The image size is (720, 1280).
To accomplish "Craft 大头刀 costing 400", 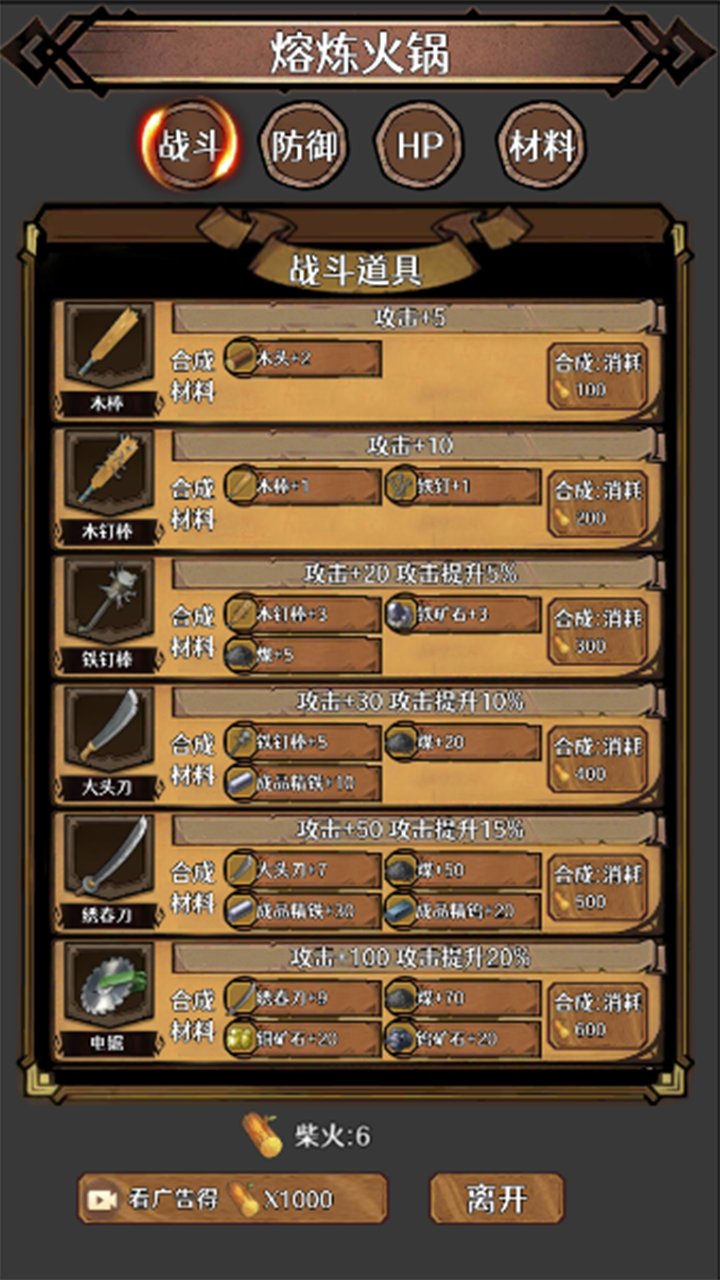I will click(597, 759).
